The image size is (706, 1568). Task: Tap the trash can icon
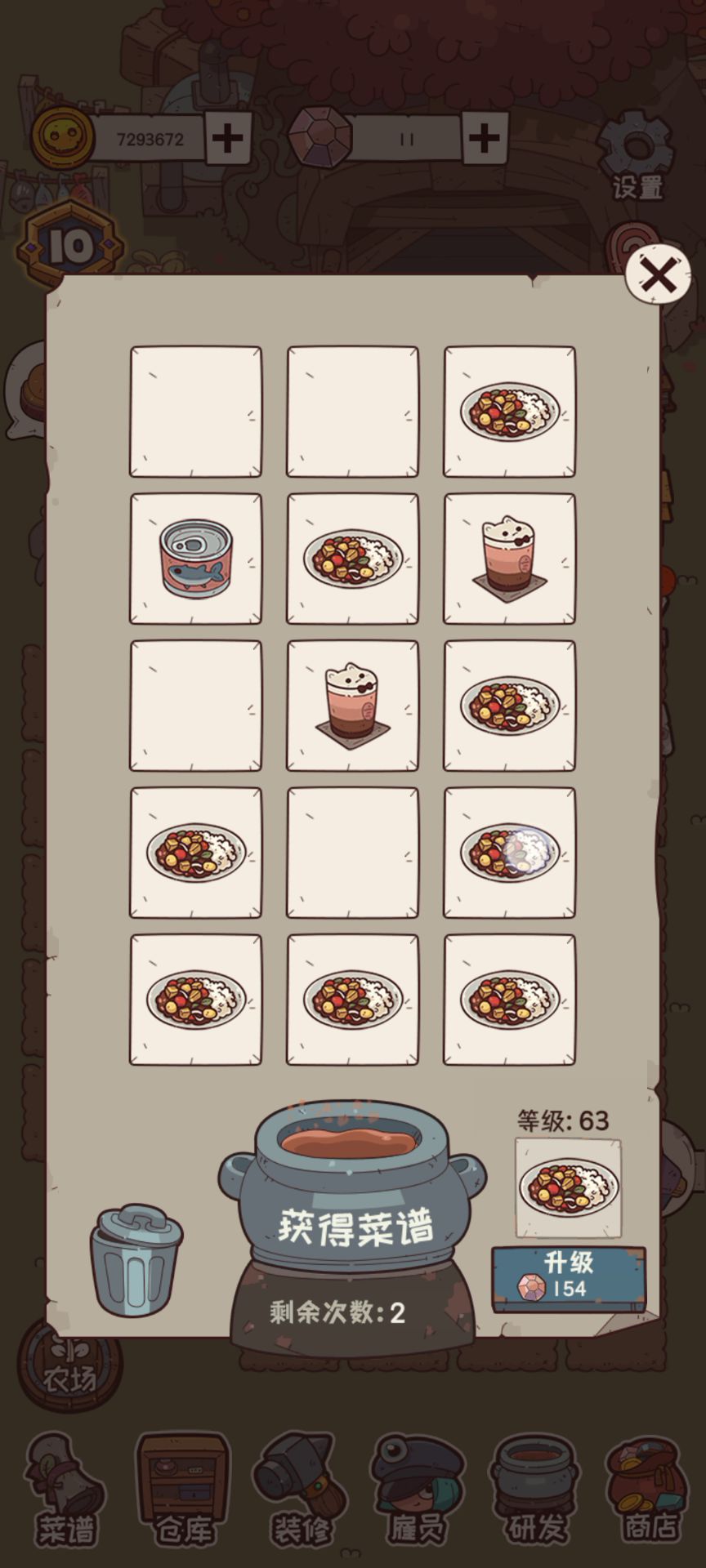135,1259
